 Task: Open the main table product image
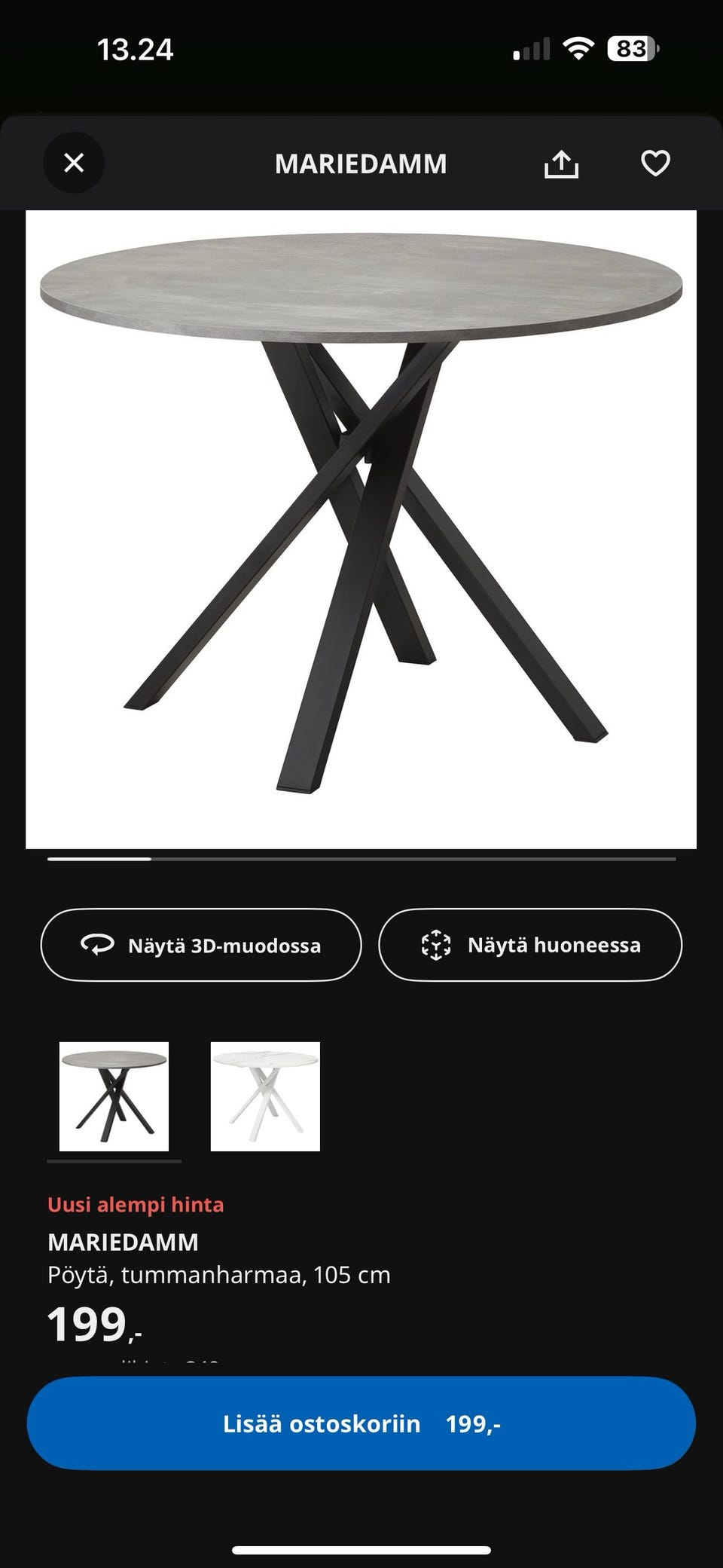(x=361, y=529)
